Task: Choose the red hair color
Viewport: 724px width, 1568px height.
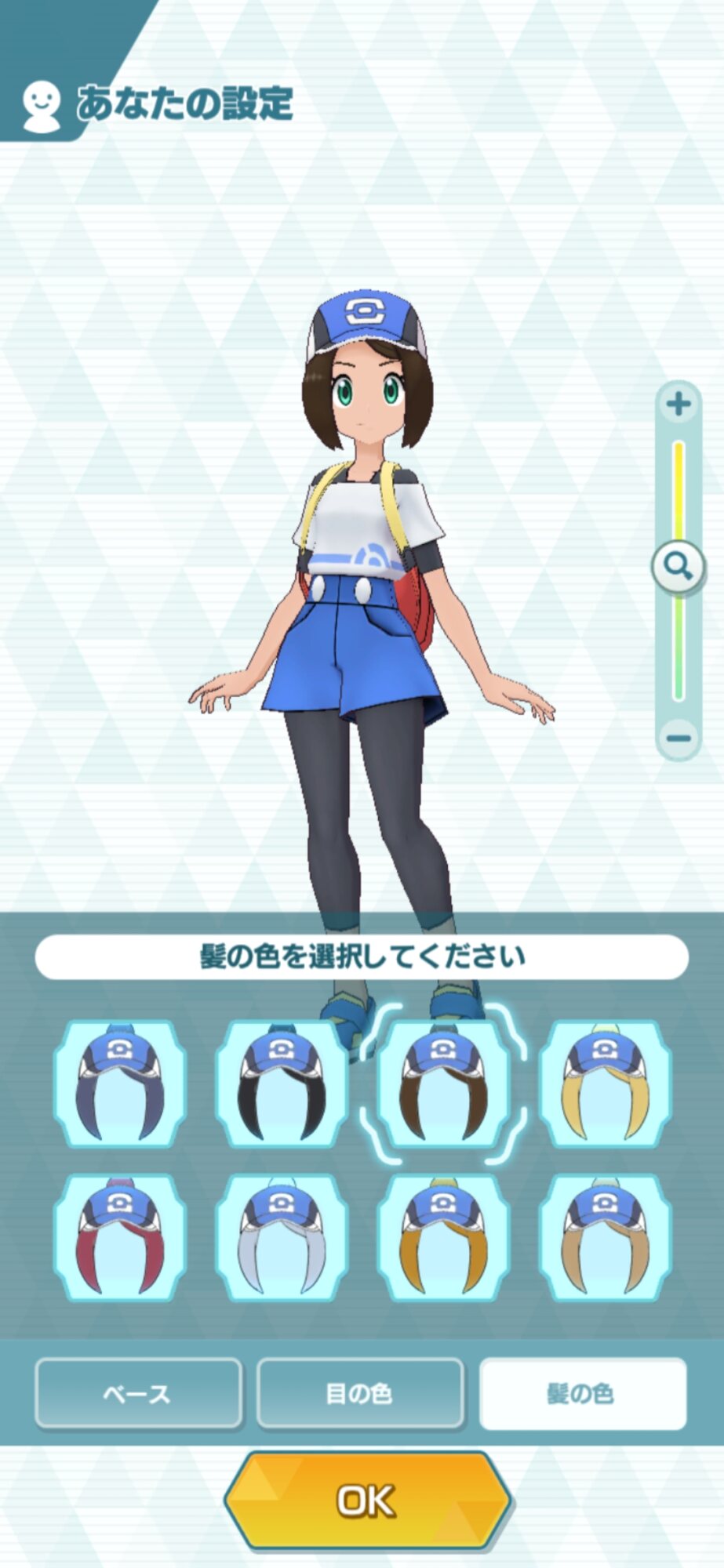Action: click(119, 1238)
